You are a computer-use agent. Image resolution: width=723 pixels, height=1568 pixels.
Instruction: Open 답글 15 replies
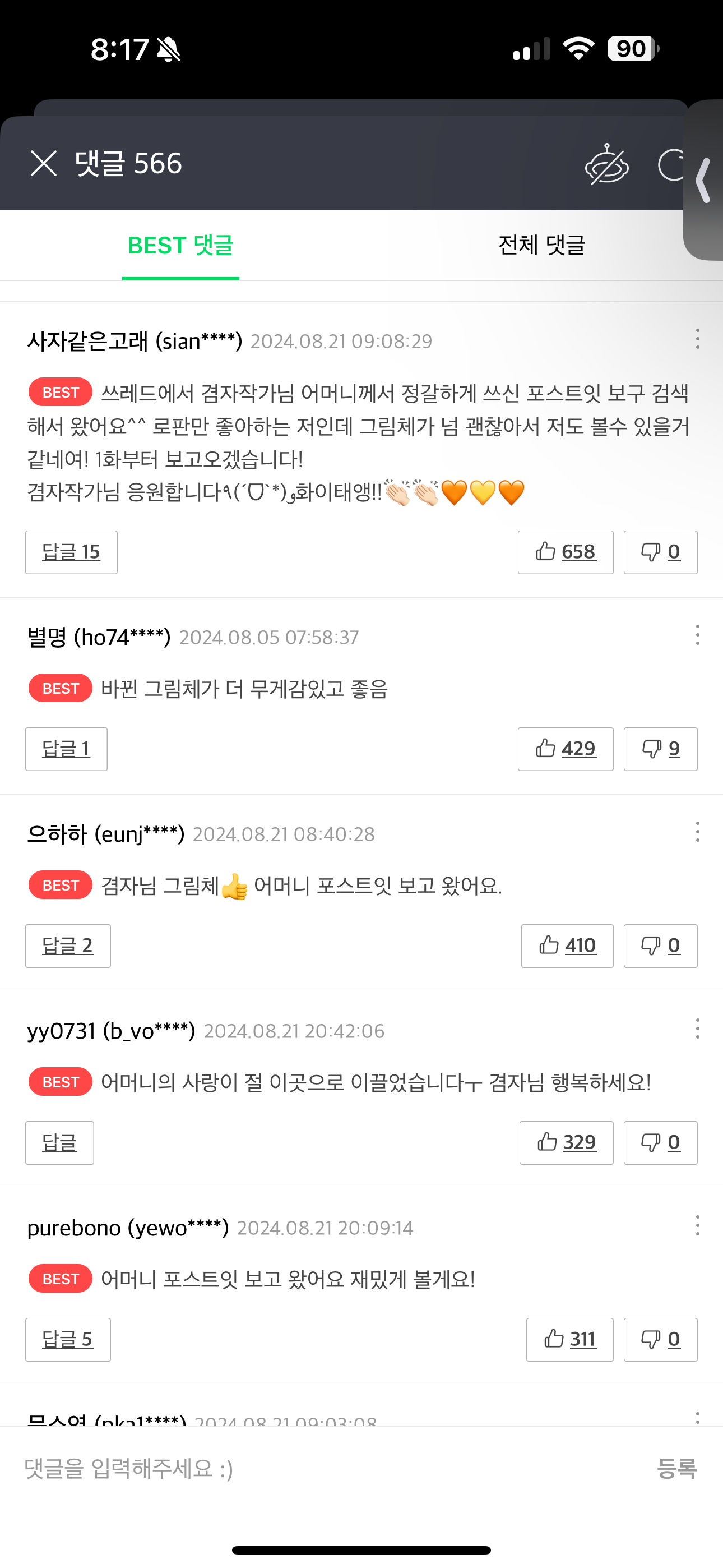point(71,552)
